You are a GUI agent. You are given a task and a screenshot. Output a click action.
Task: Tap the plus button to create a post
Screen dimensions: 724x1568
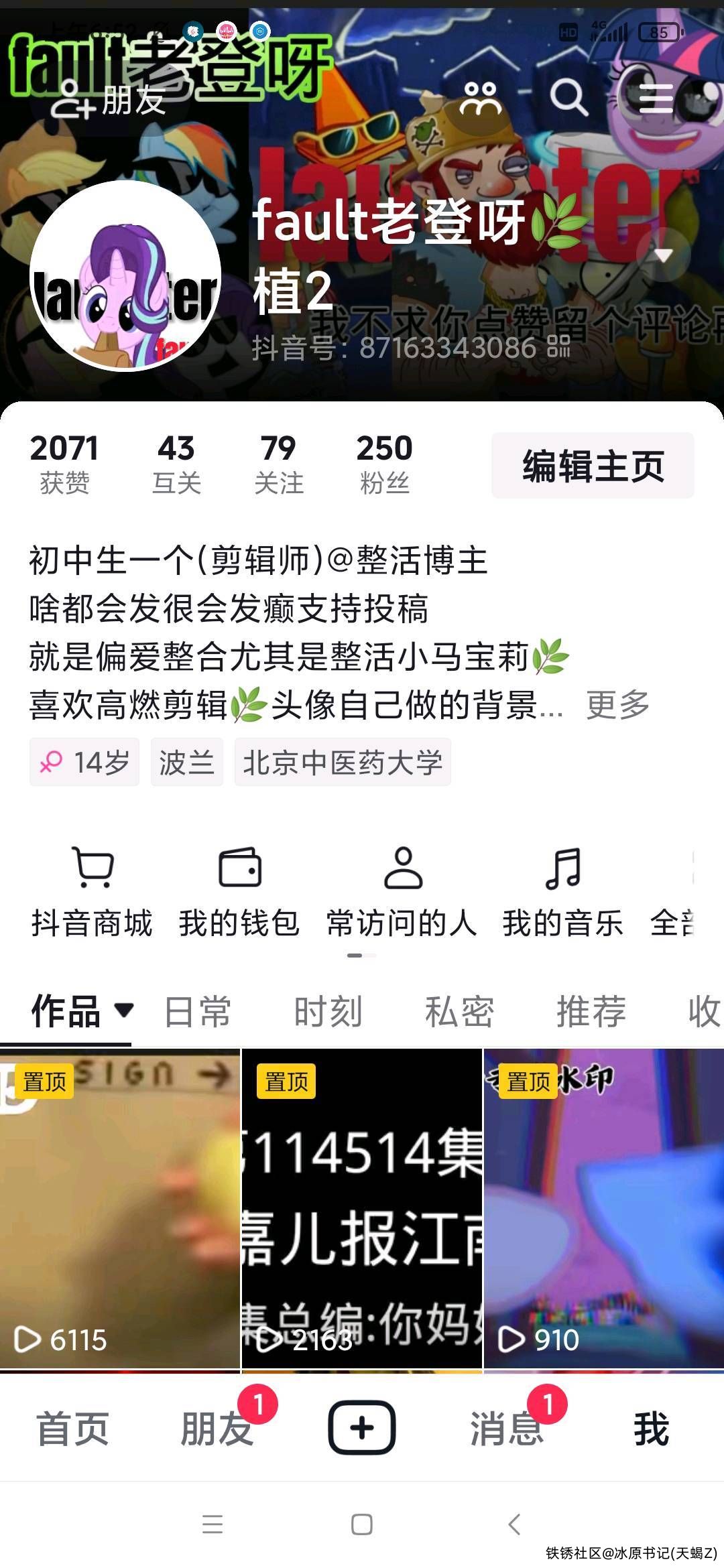pyautogui.click(x=362, y=1427)
